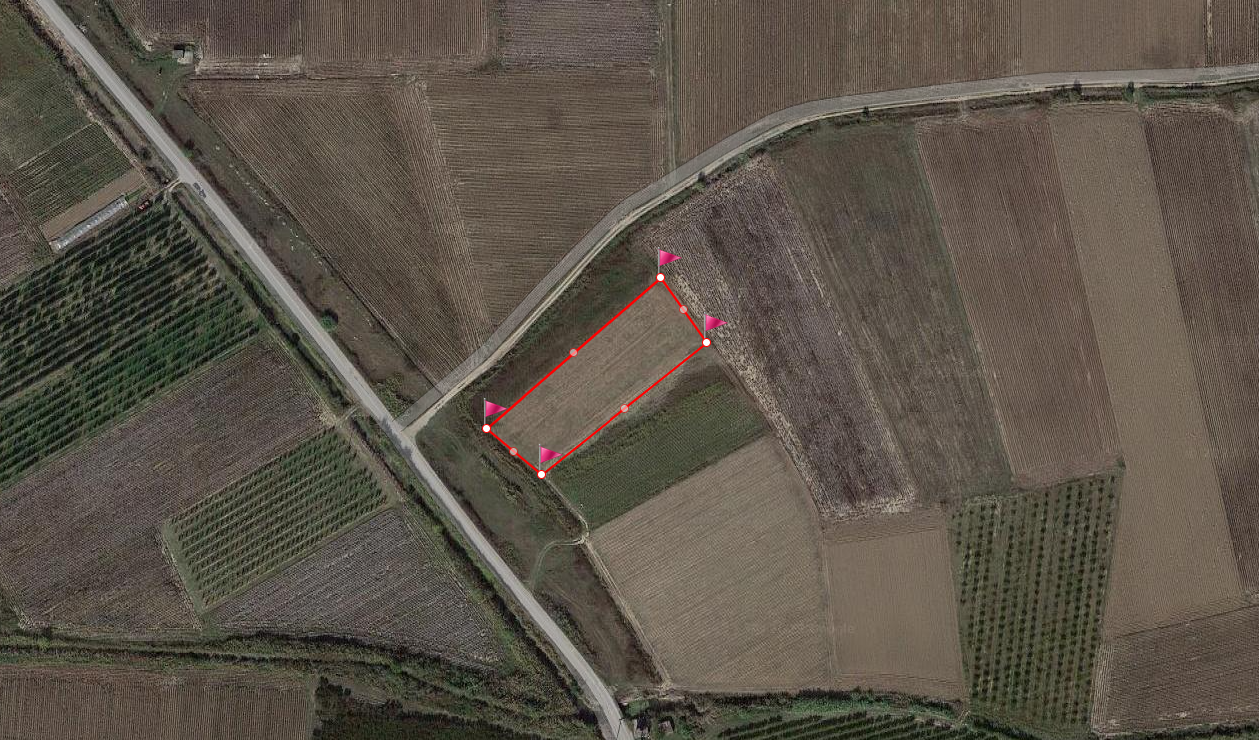
Task: Tap the flag marker beside the dark plowed field
Action: (713, 324)
